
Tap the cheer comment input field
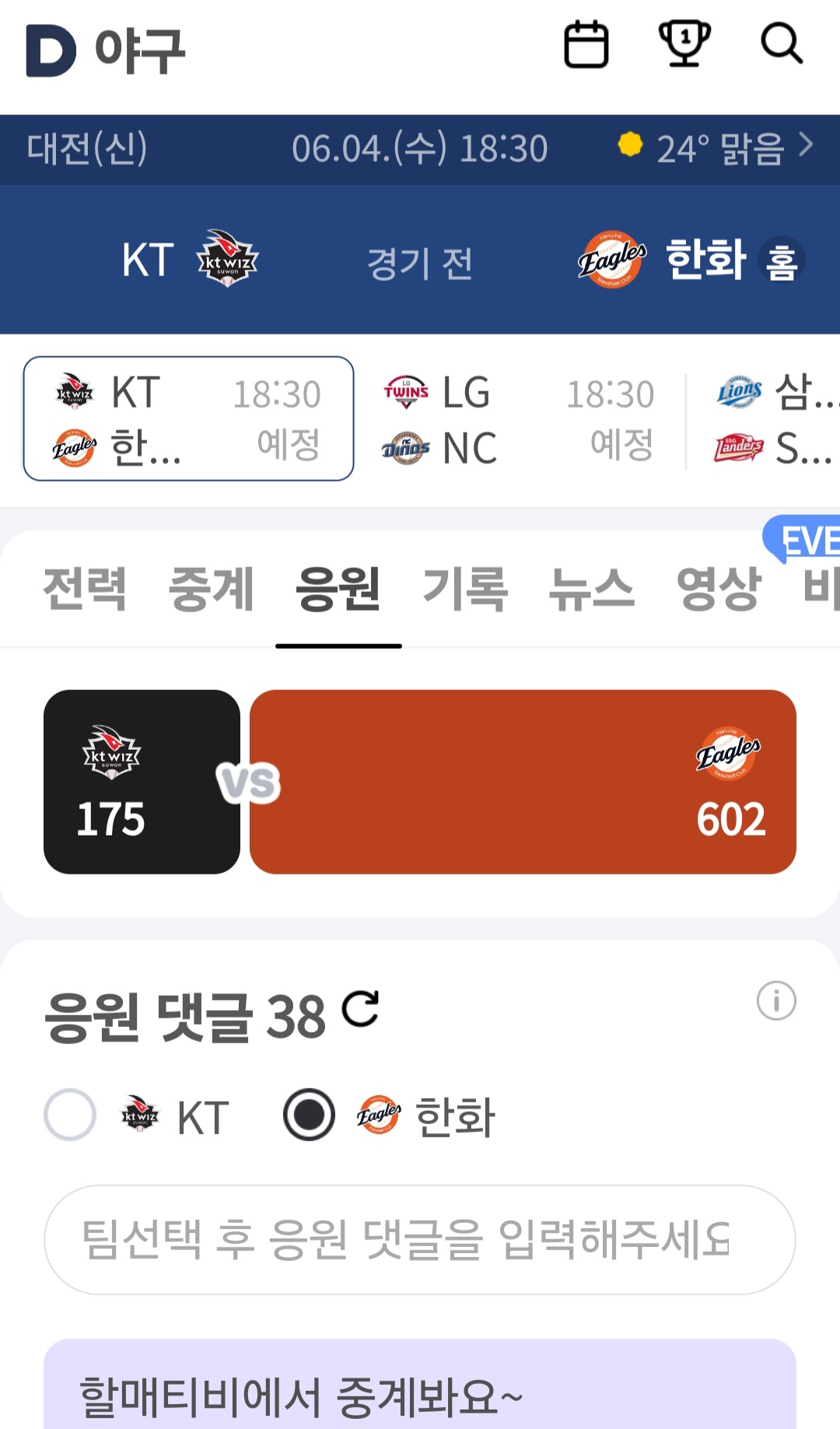coord(420,1239)
